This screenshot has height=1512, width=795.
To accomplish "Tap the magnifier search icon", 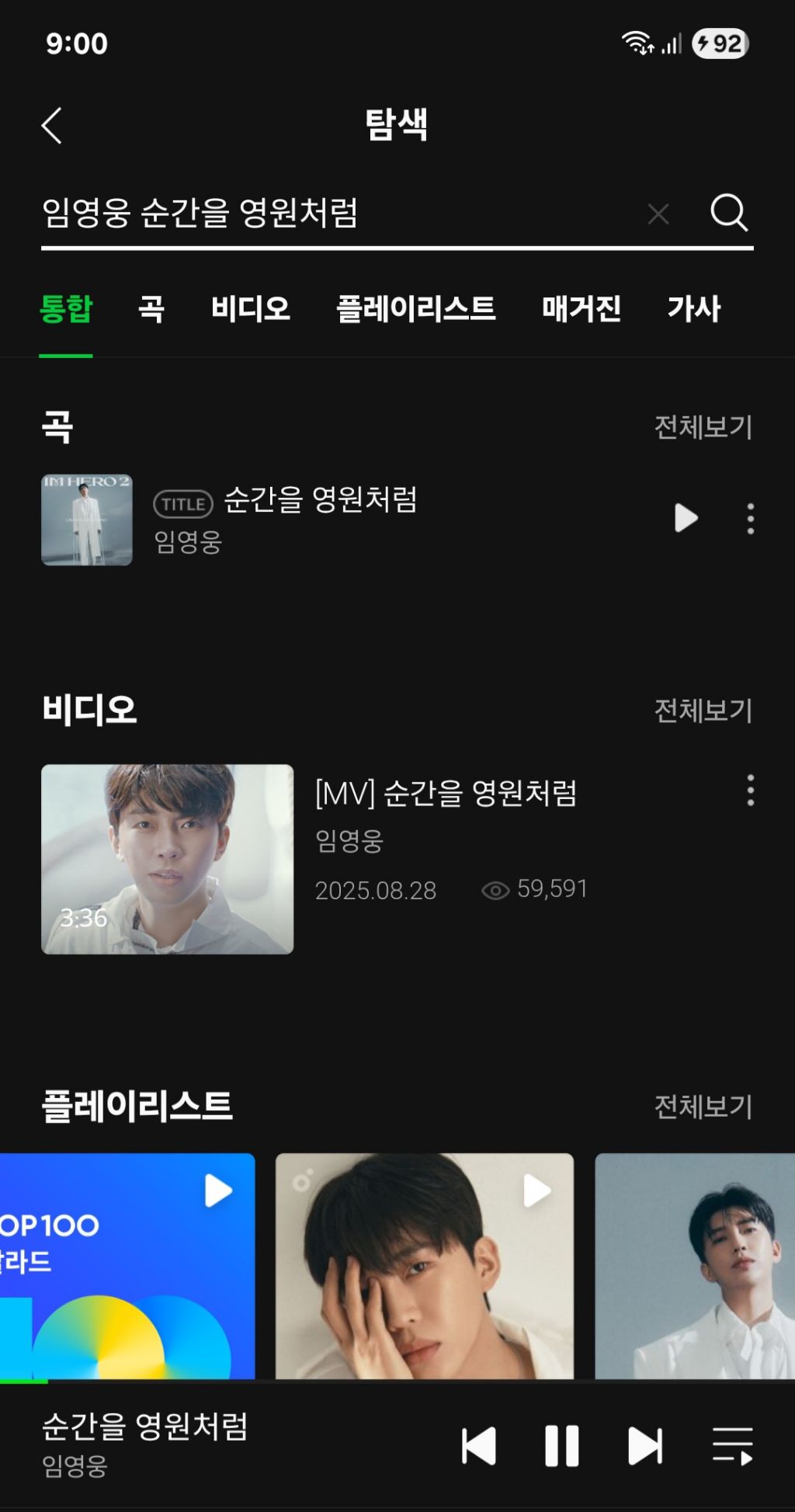I will click(729, 213).
